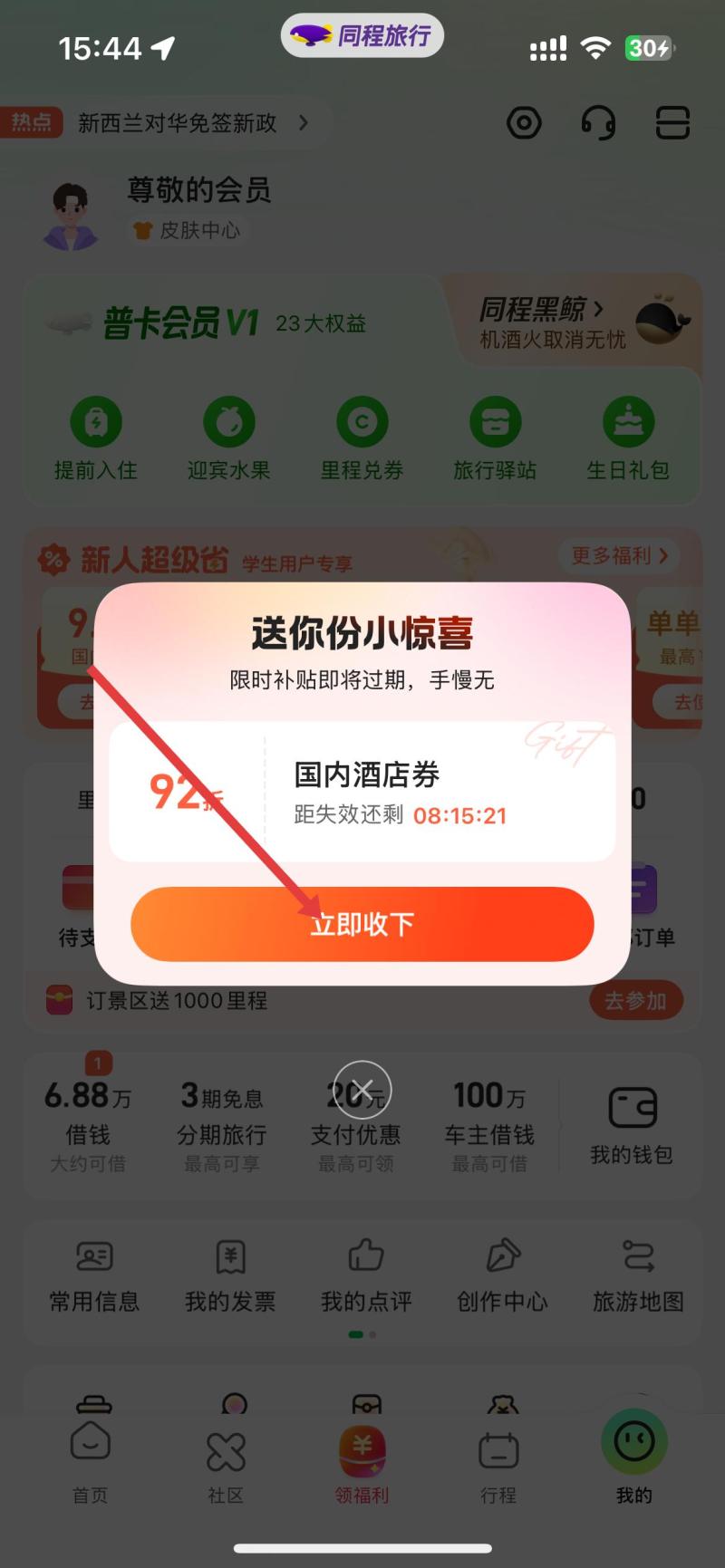The image size is (725, 1568).
Task: Expand 更多福利 for more benefits
Action: click(x=619, y=557)
